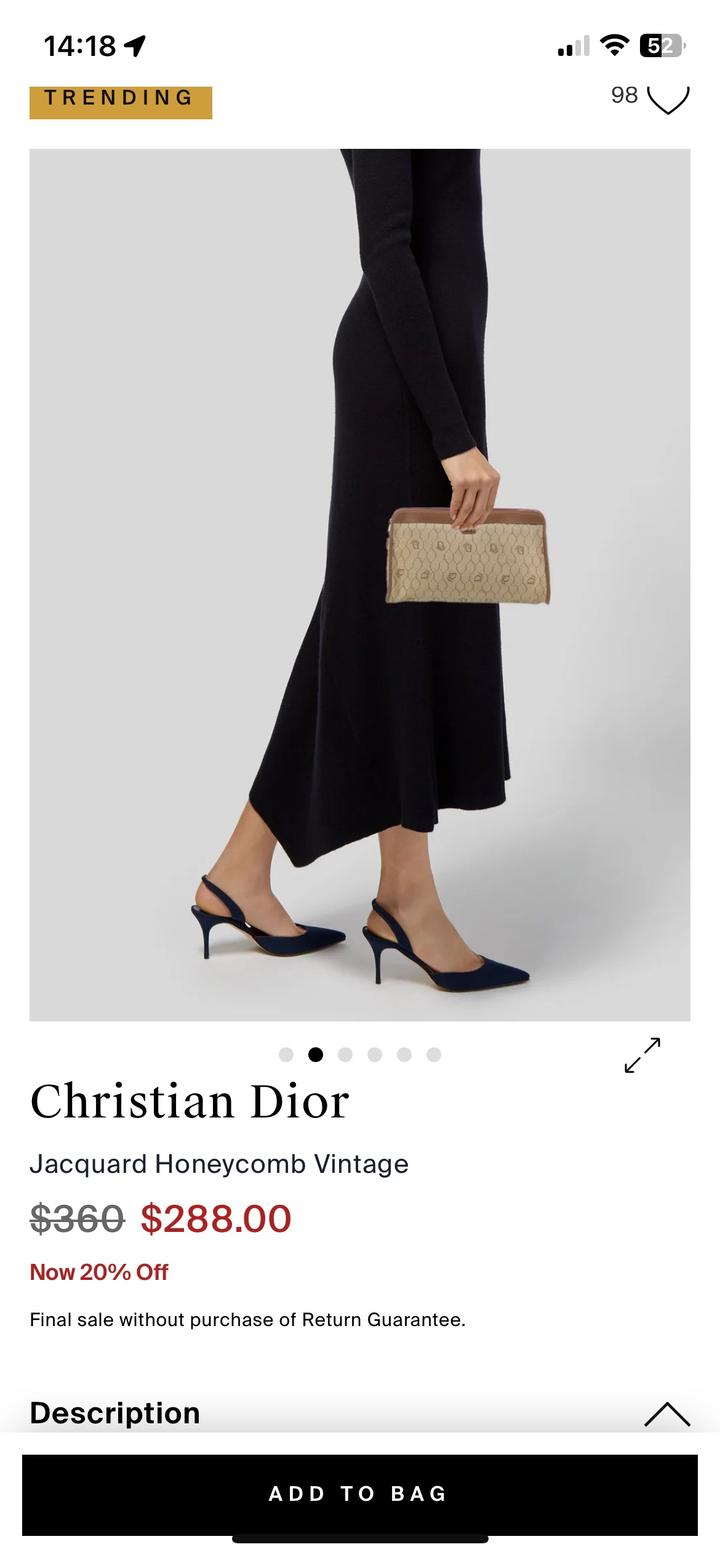Tap Add to Bag button
720x1558 pixels.
360,1494
